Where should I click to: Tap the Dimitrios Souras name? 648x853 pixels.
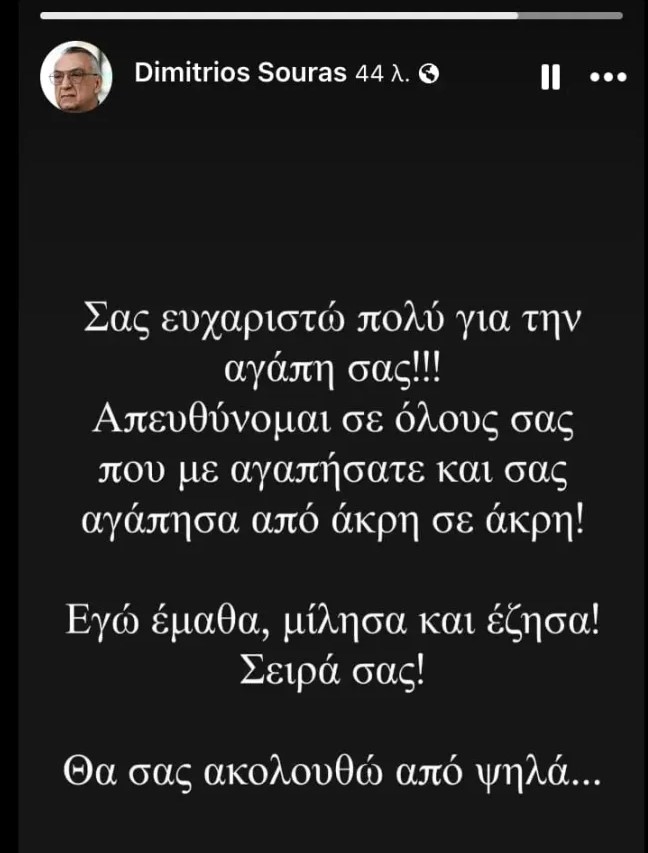point(241,73)
